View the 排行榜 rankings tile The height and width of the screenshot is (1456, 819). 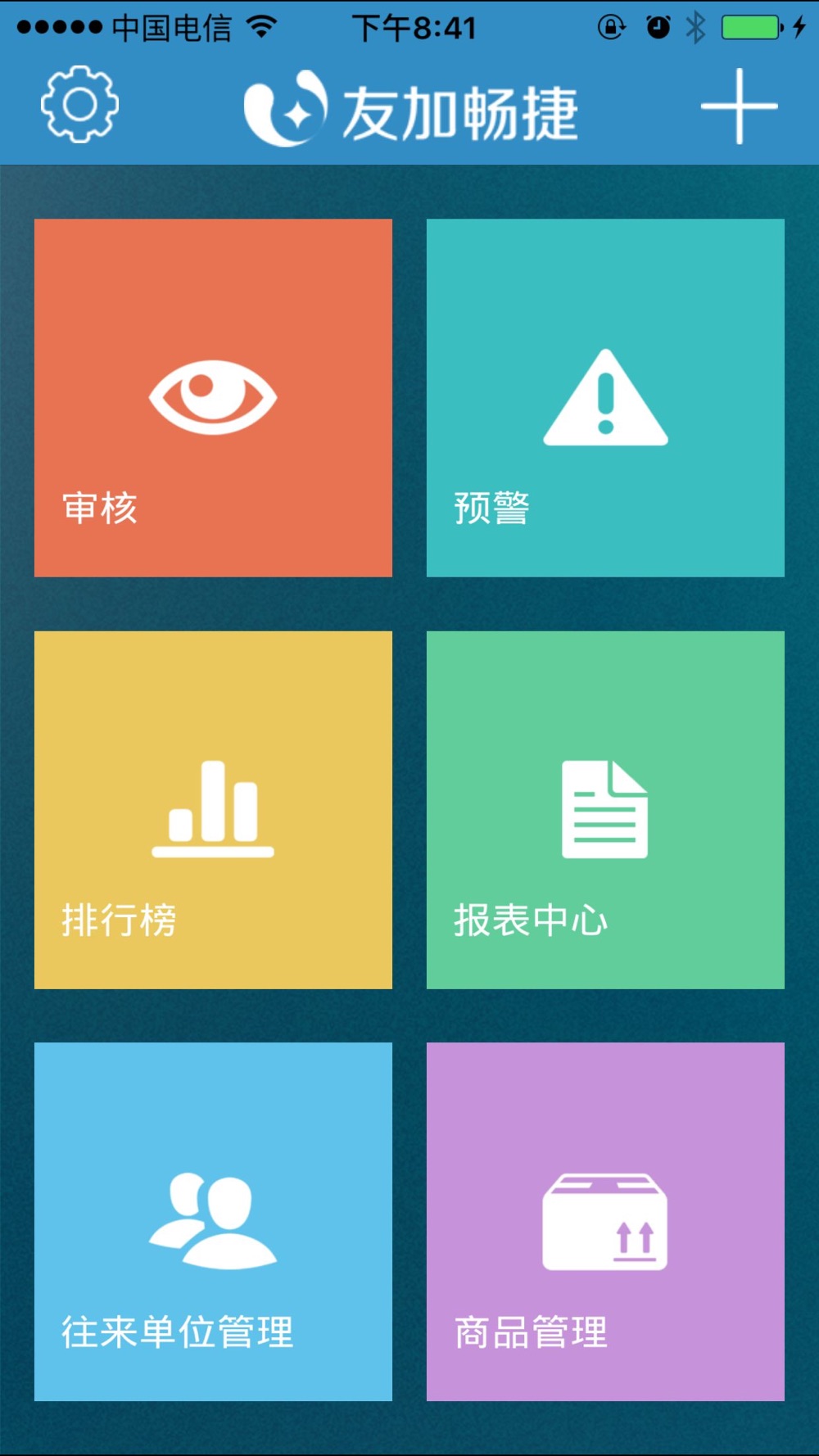click(213, 810)
